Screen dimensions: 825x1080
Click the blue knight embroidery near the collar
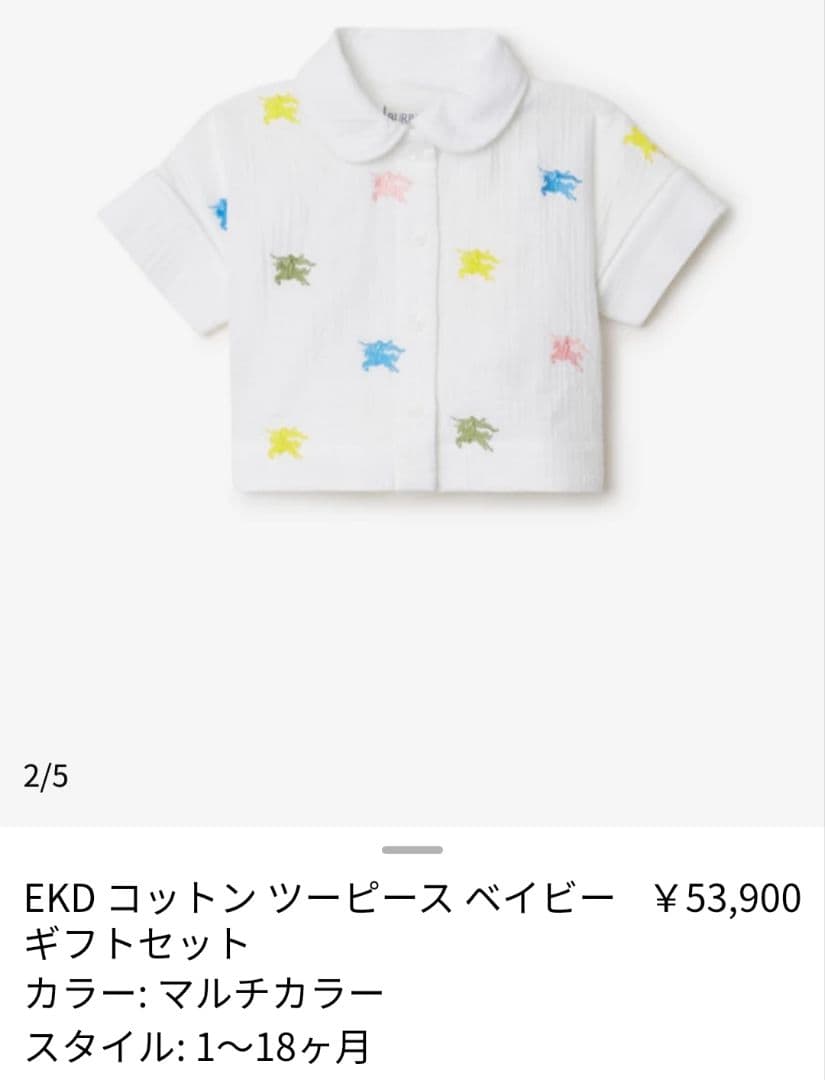(558, 185)
